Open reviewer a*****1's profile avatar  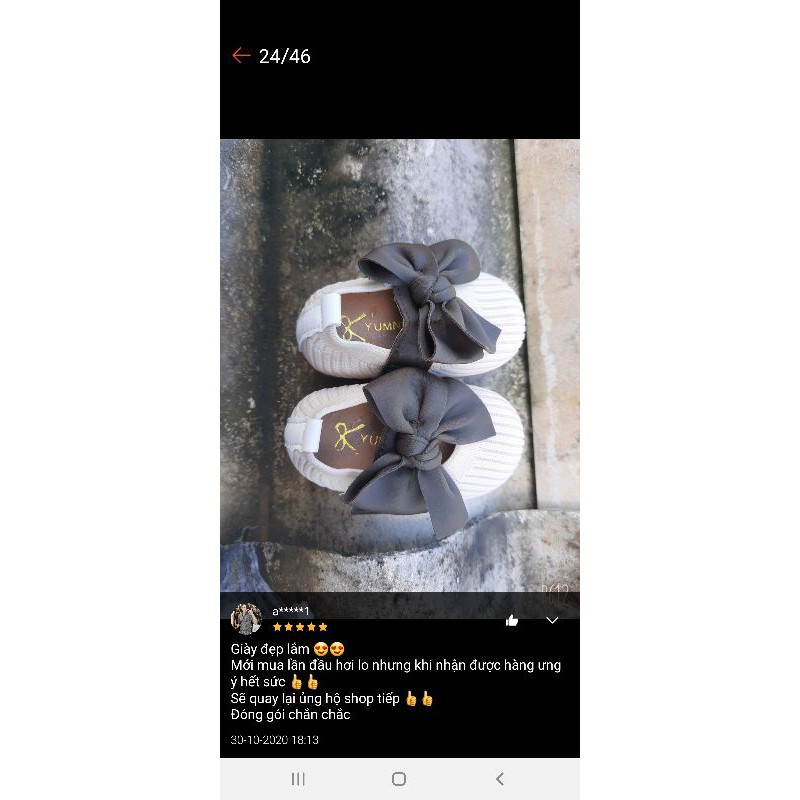(246, 619)
